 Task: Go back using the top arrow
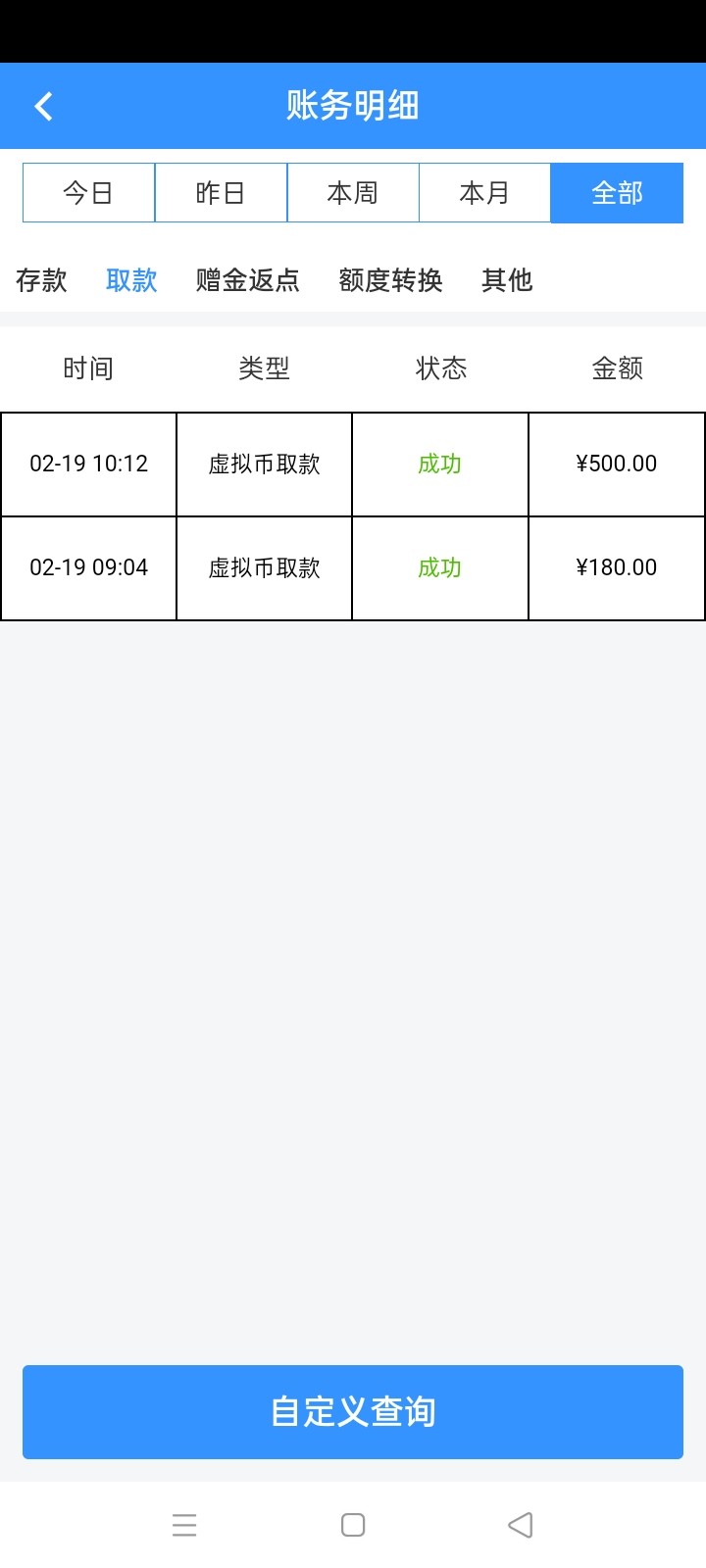tap(44, 106)
